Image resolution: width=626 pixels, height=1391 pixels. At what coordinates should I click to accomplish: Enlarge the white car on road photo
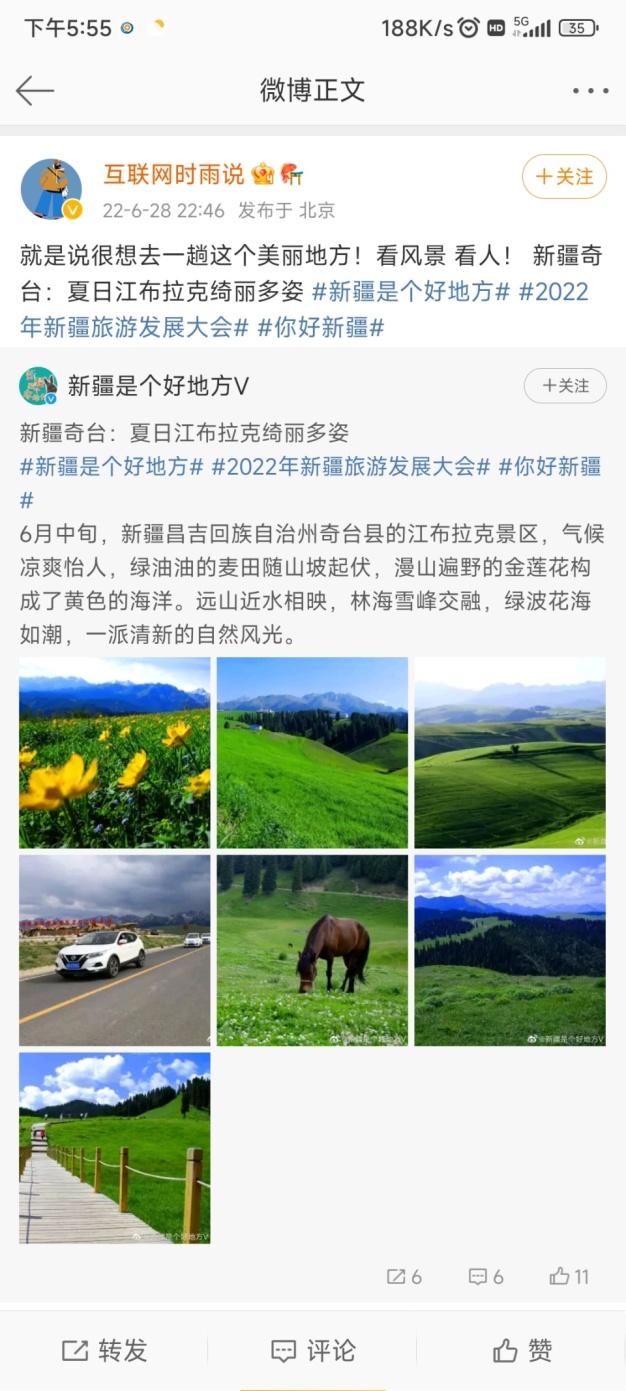115,950
